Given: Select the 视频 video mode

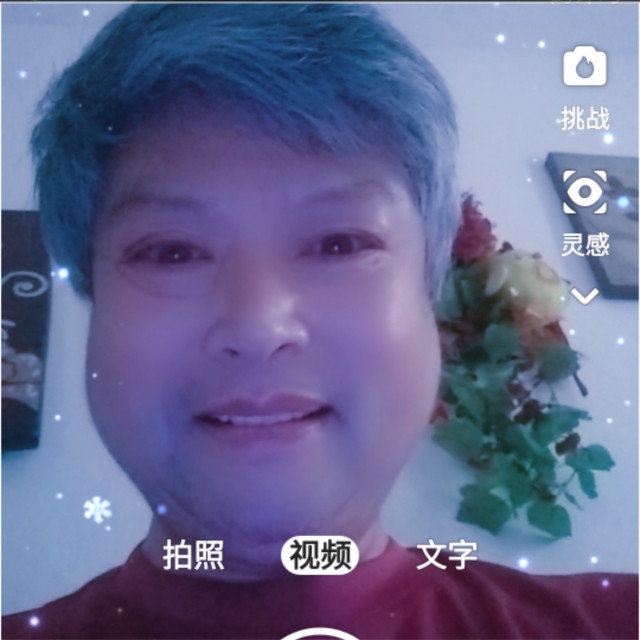Looking at the screenshot, I should tap(319, 555).
